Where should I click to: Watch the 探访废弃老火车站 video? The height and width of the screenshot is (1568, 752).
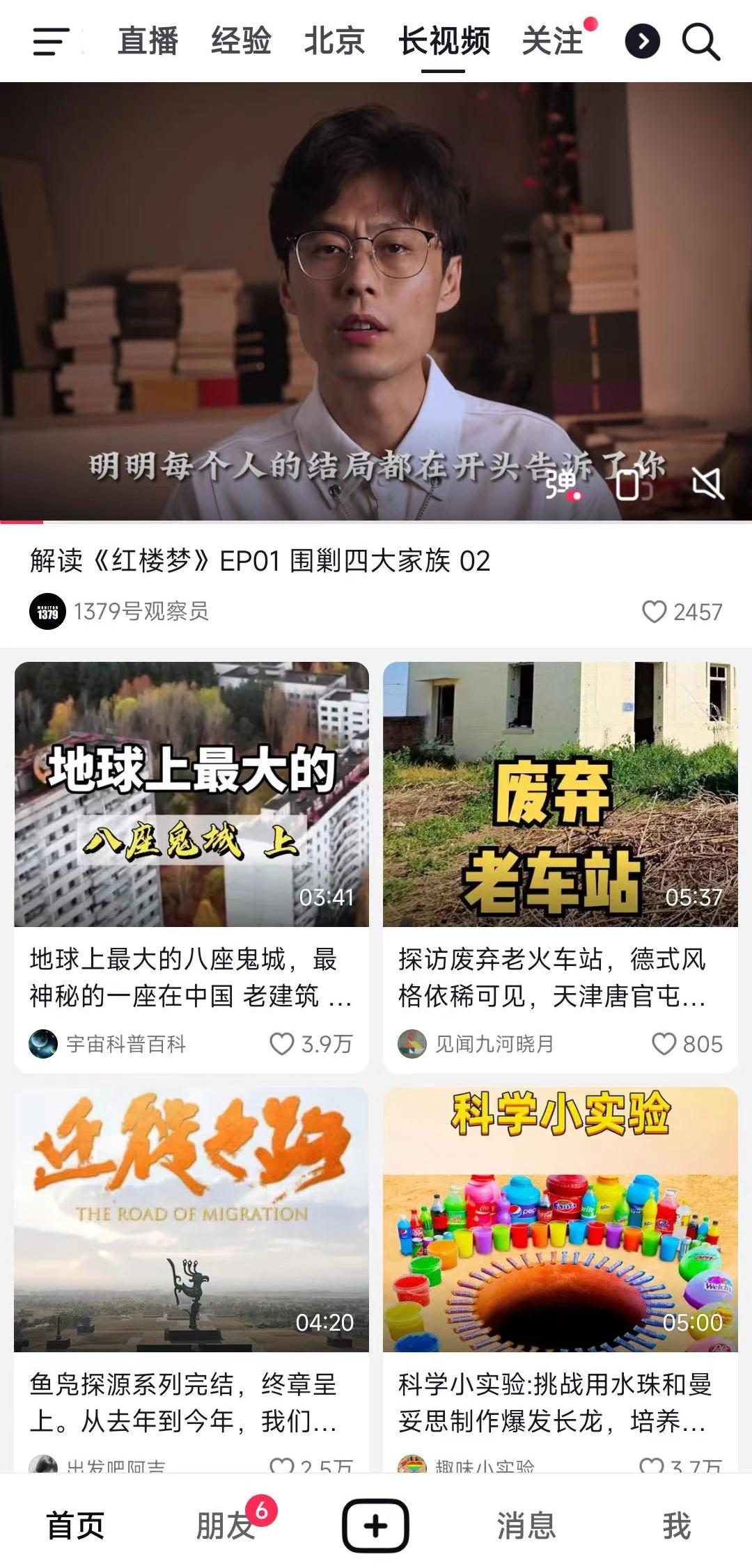[560, 794]
